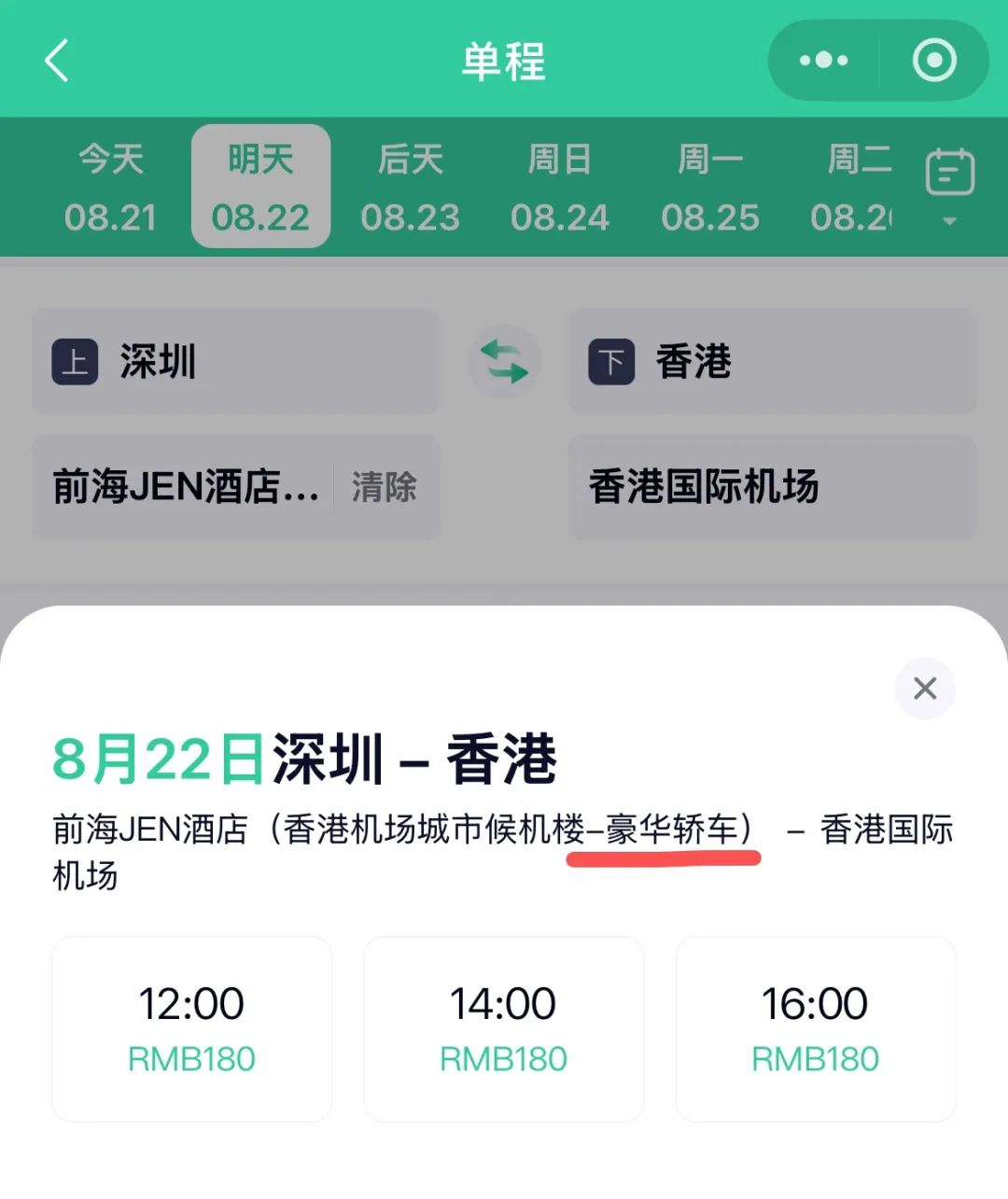Viewport: 1008px width, 1199px height.
Task: Close the mini program via the circle icon
Action: pyautogui.click(x=933, y=62)
